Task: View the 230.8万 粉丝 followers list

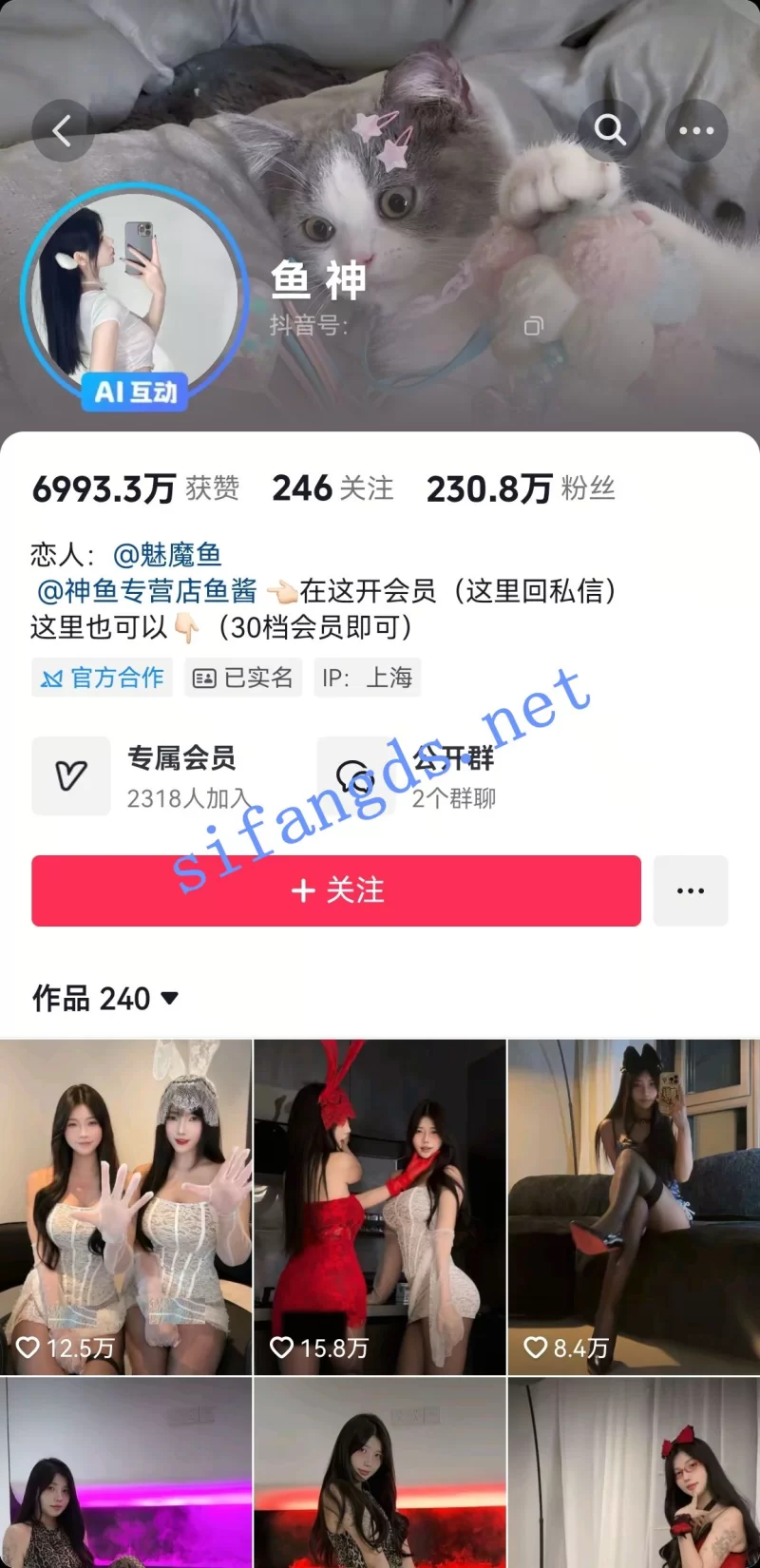Action: (521, 488)
